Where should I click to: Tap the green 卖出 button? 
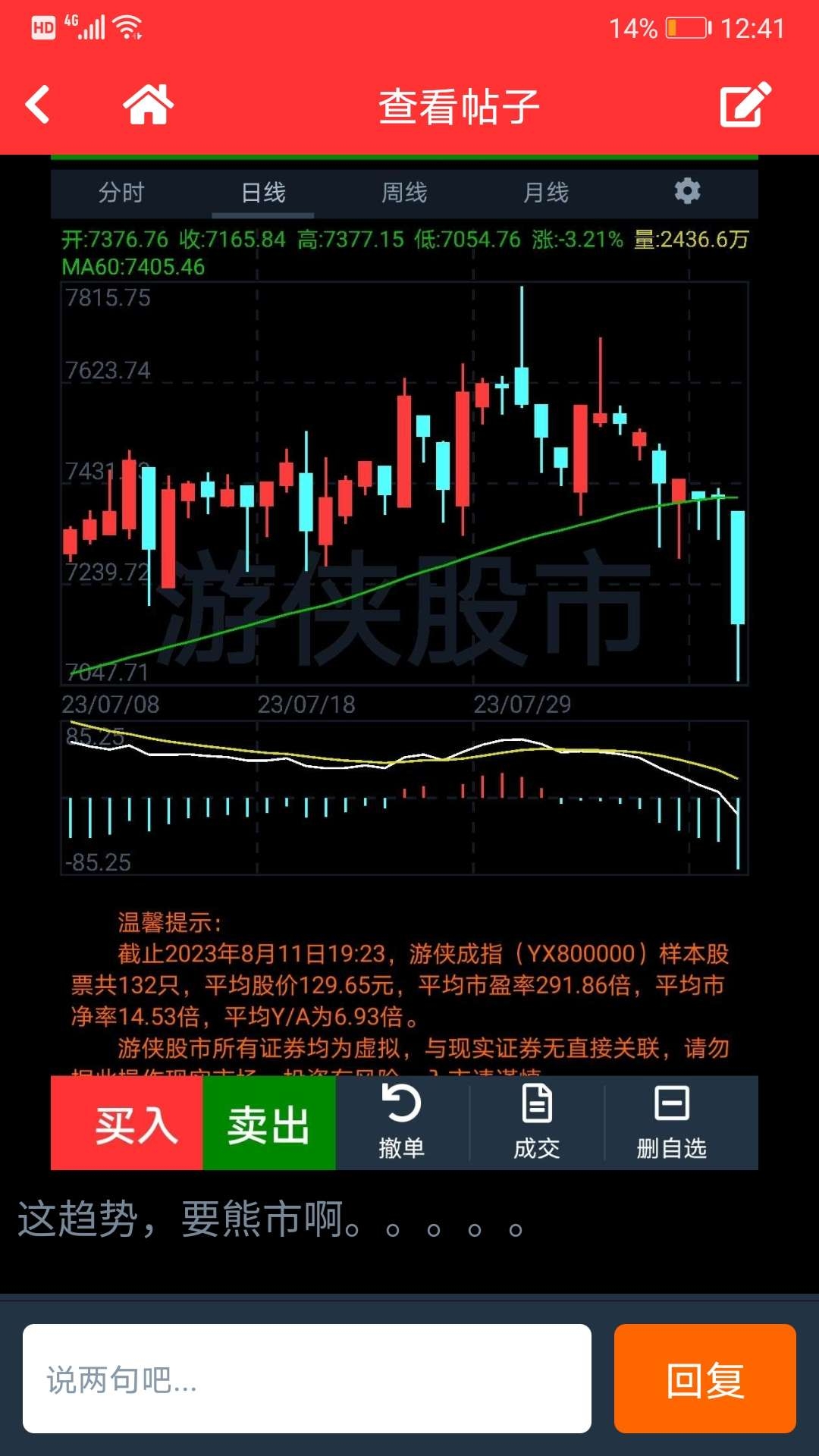tap(268, 1123)
